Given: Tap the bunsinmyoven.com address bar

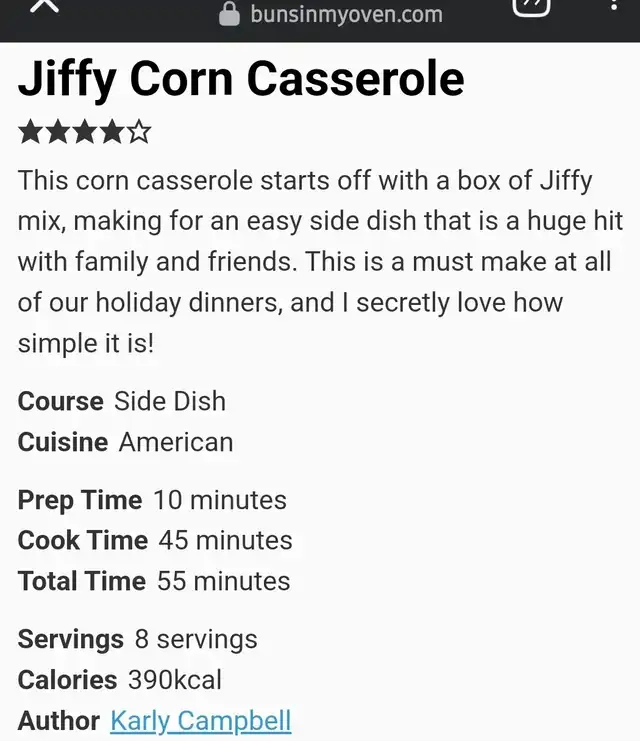Looking at the screenshot, I should (x=331, y=14).
